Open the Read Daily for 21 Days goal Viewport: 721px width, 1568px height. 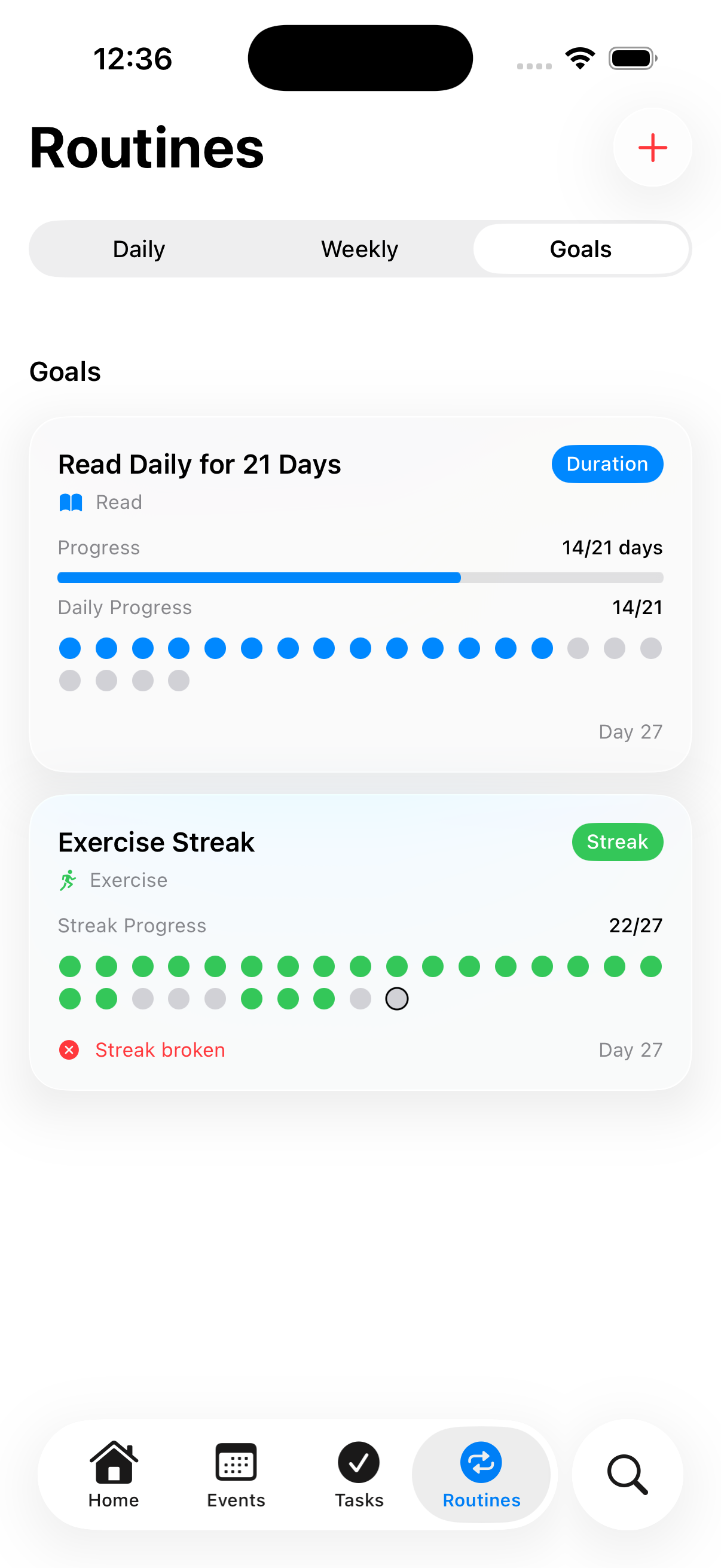point(359,593)
